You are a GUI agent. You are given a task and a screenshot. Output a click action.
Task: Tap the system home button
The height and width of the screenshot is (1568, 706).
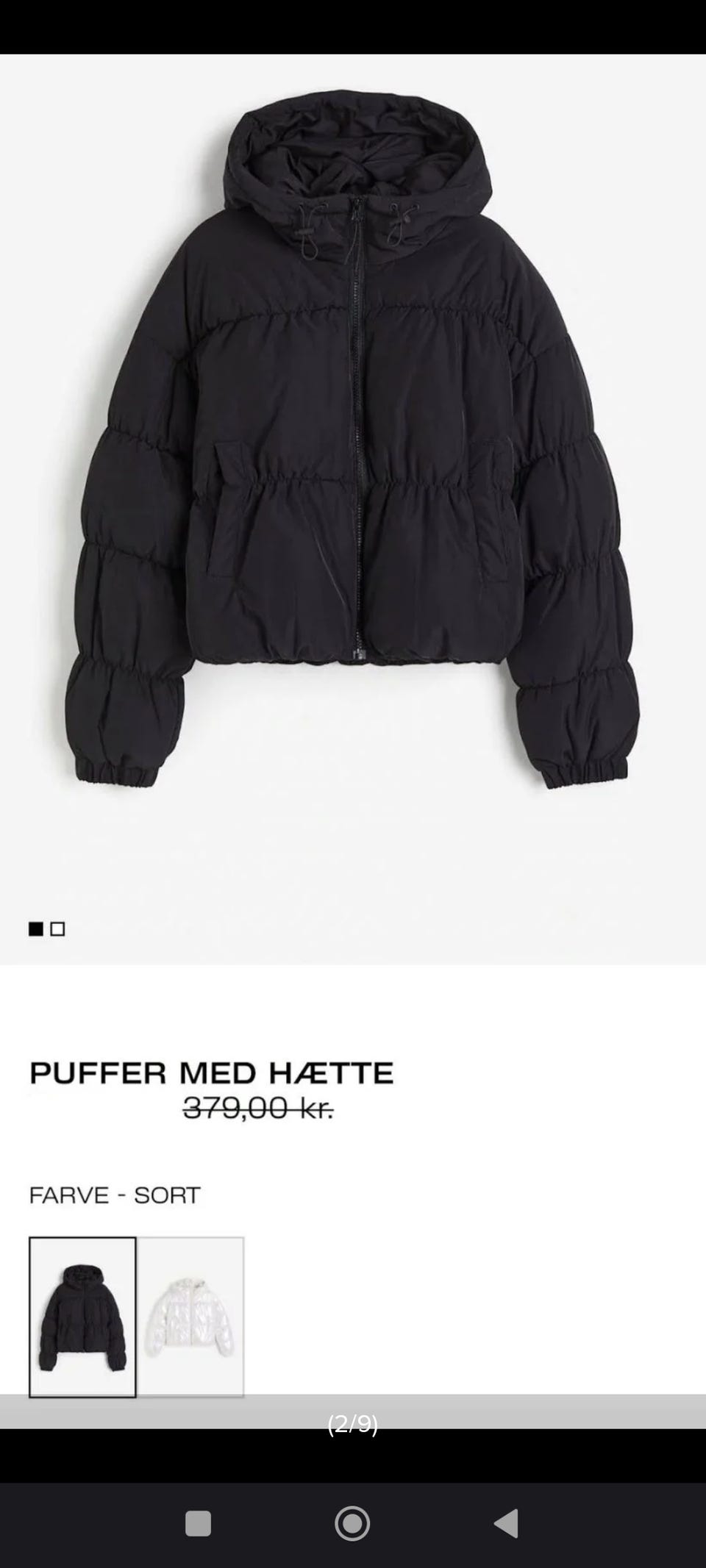[x=352, y=1523]
